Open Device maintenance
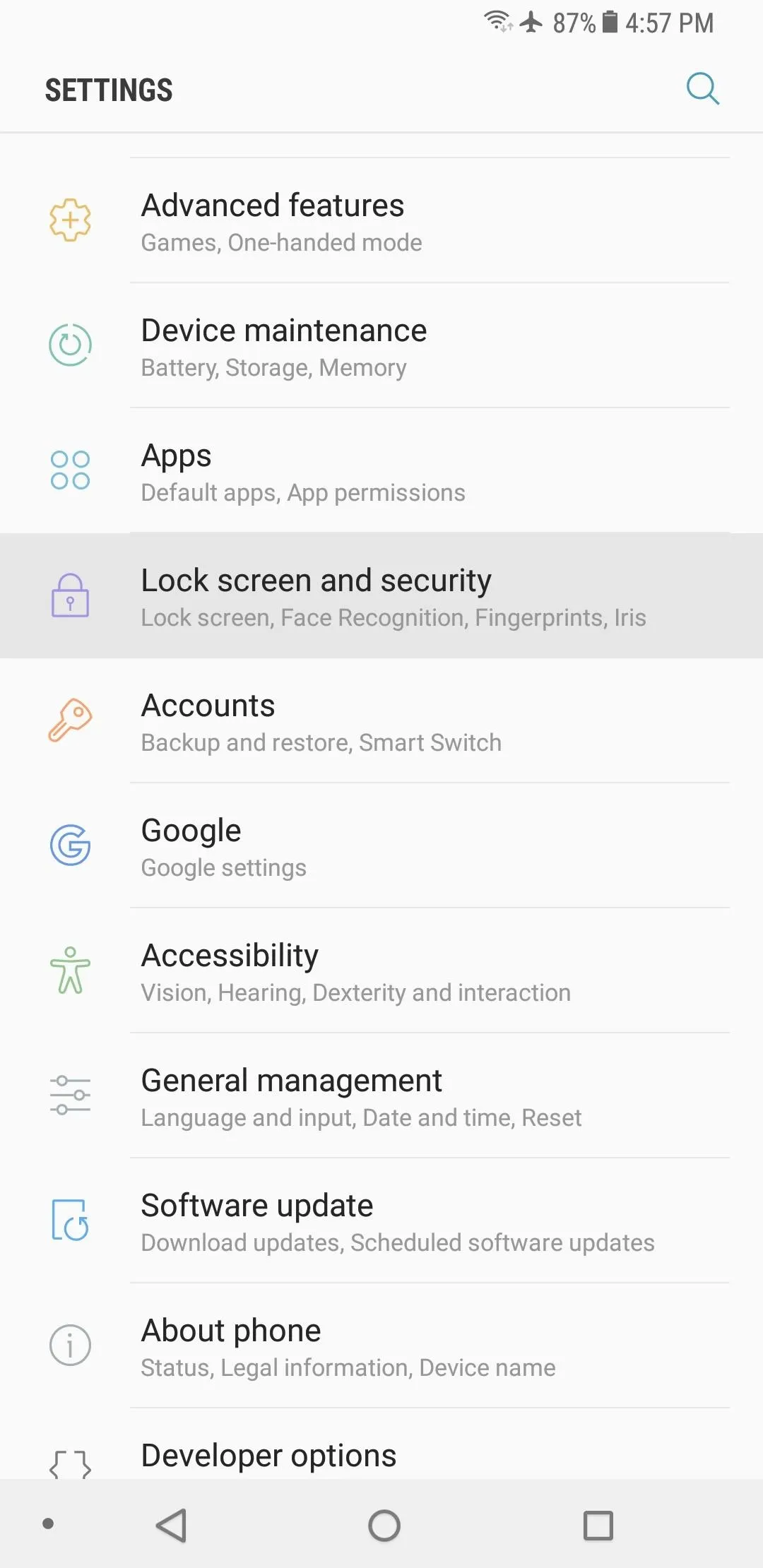The height and width of the screenshot is (1568, 763). [x=381, y=345]
